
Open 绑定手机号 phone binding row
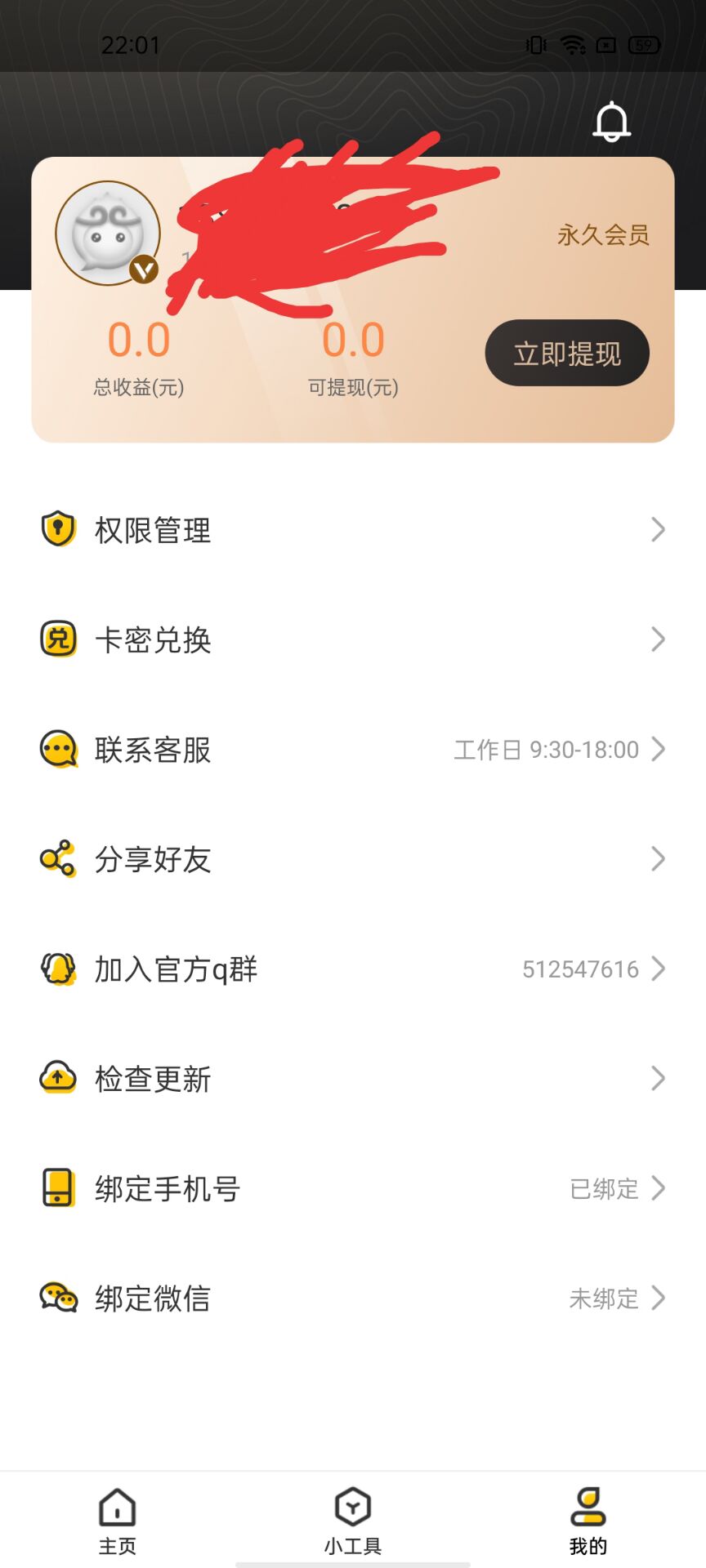pyautogui.click(x=353, y=1188)
